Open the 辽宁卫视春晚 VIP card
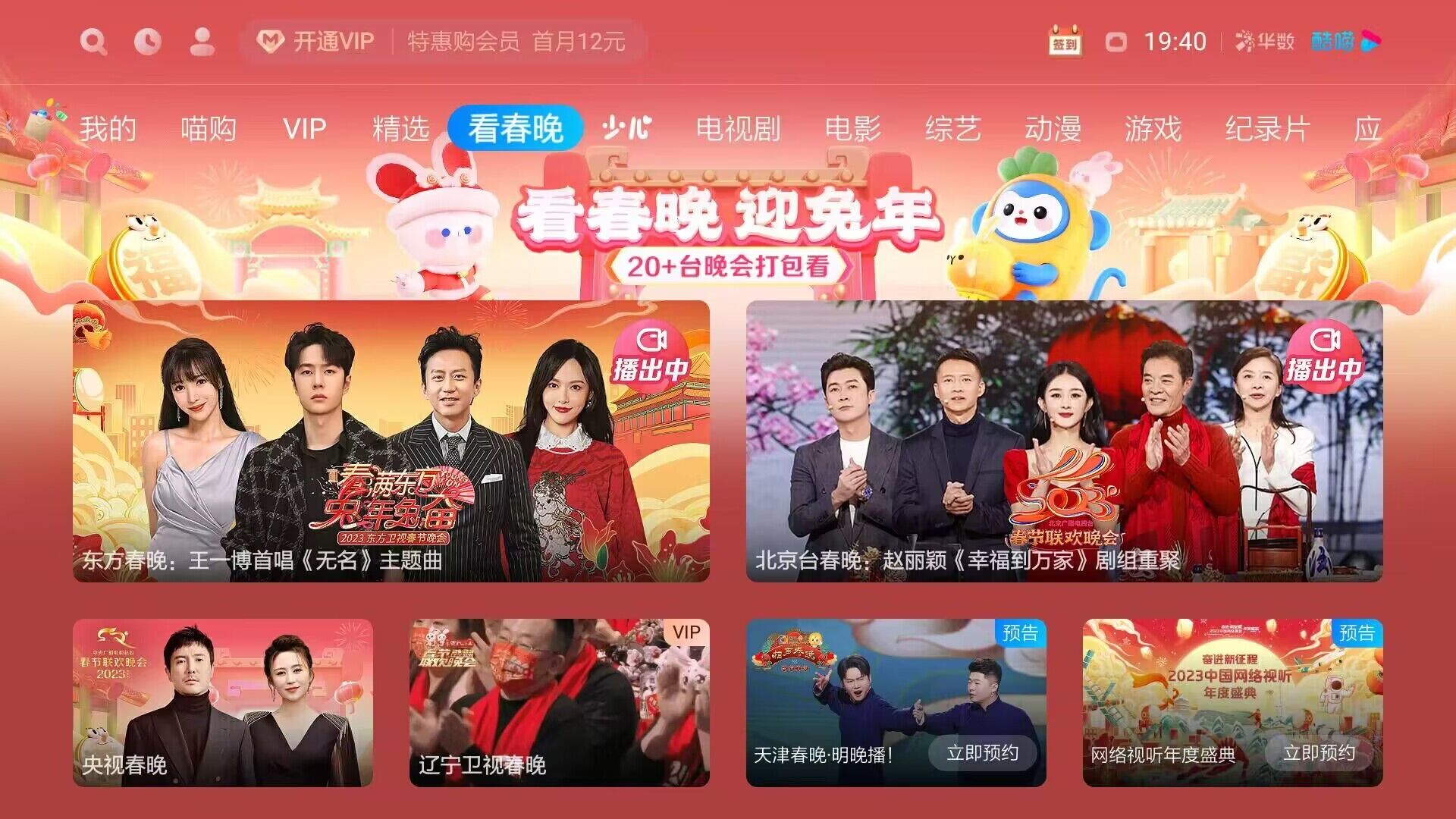 point(559,702)
